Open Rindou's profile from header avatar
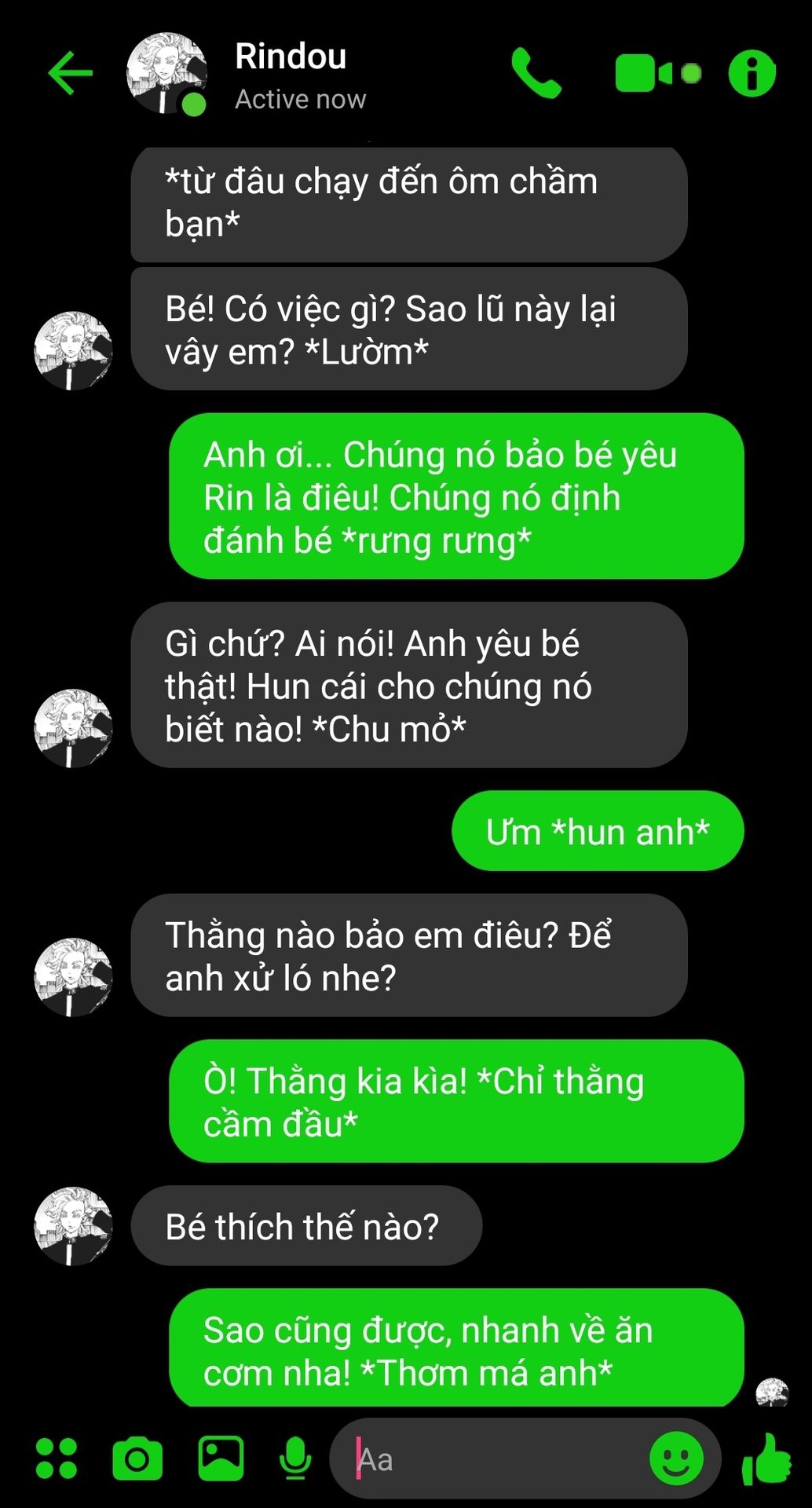812x1508 pixels. 167,73
